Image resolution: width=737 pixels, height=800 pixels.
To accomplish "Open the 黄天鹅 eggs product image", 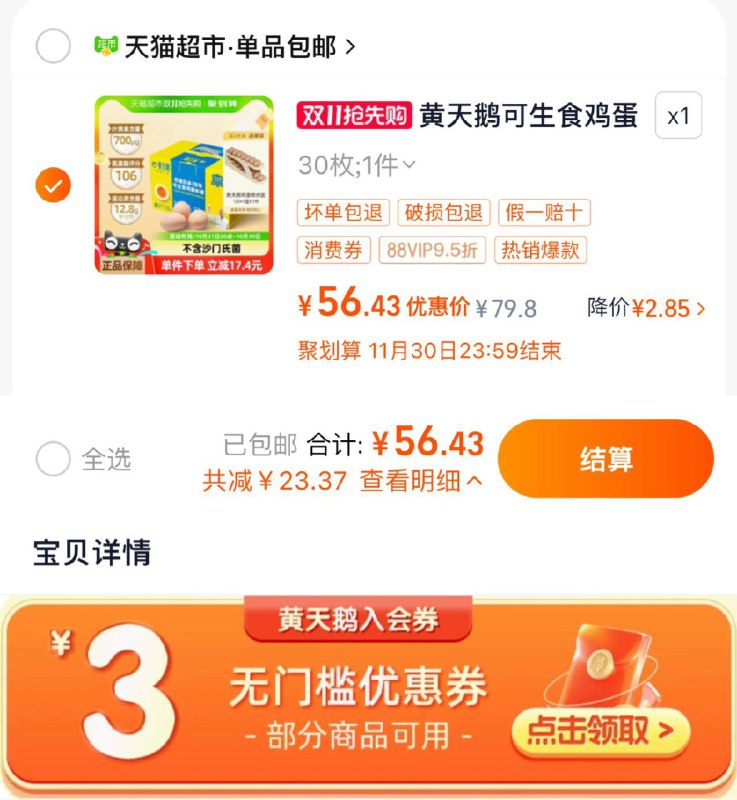I will [x=184, y=185].
